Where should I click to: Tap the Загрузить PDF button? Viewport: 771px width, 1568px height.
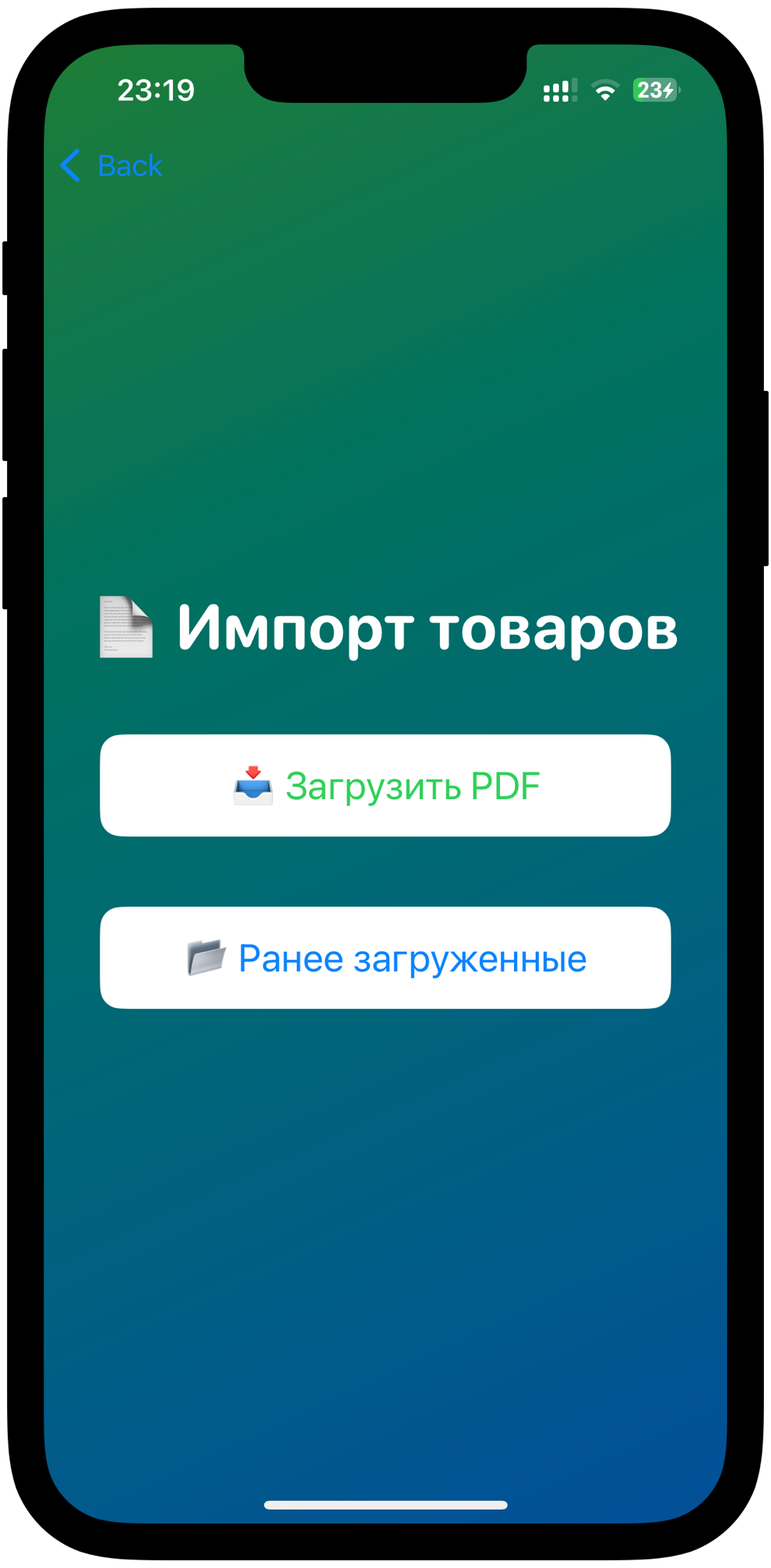385,786
